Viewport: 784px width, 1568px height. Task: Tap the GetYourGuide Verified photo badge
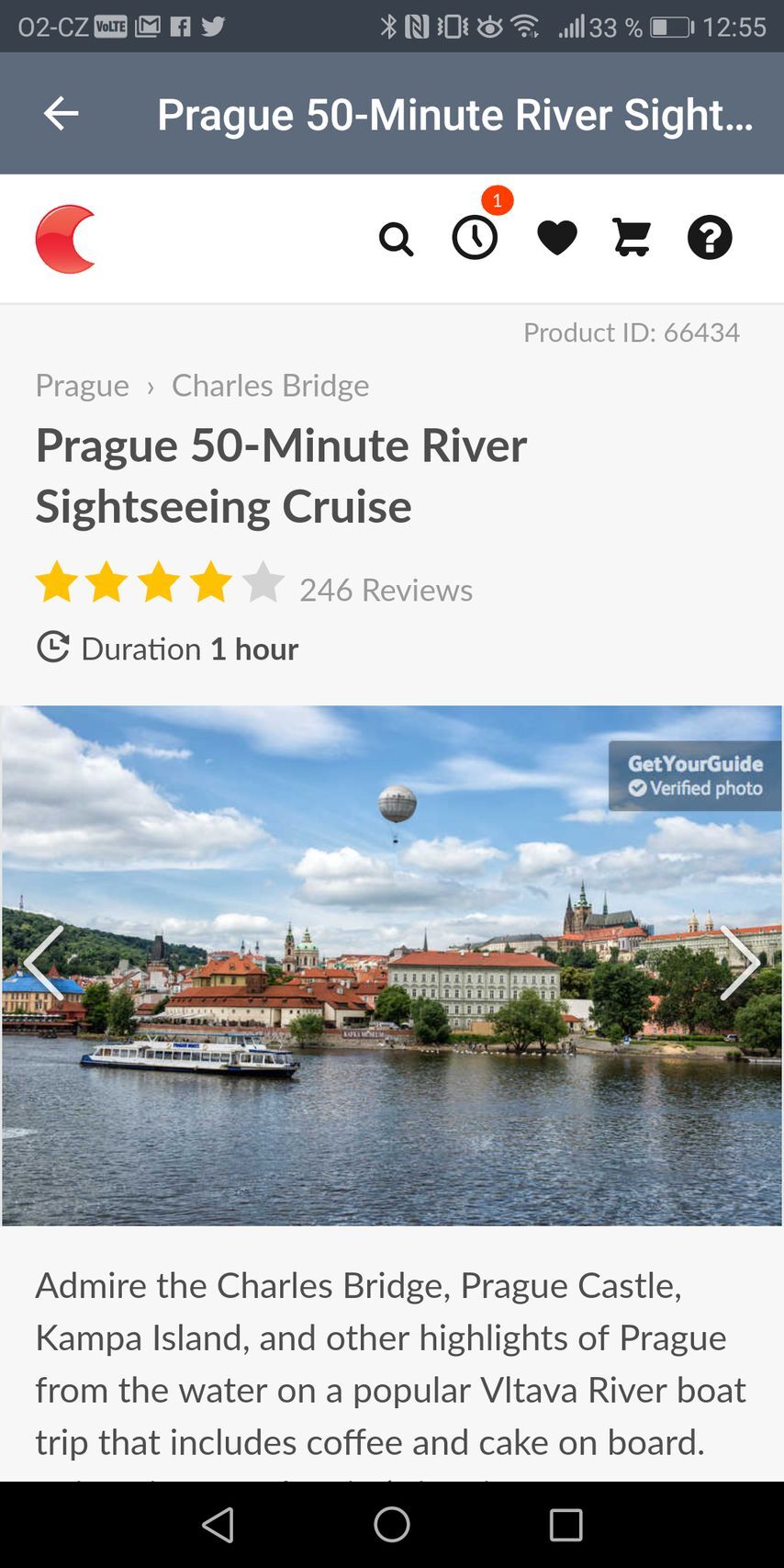(x=695, y=776)
